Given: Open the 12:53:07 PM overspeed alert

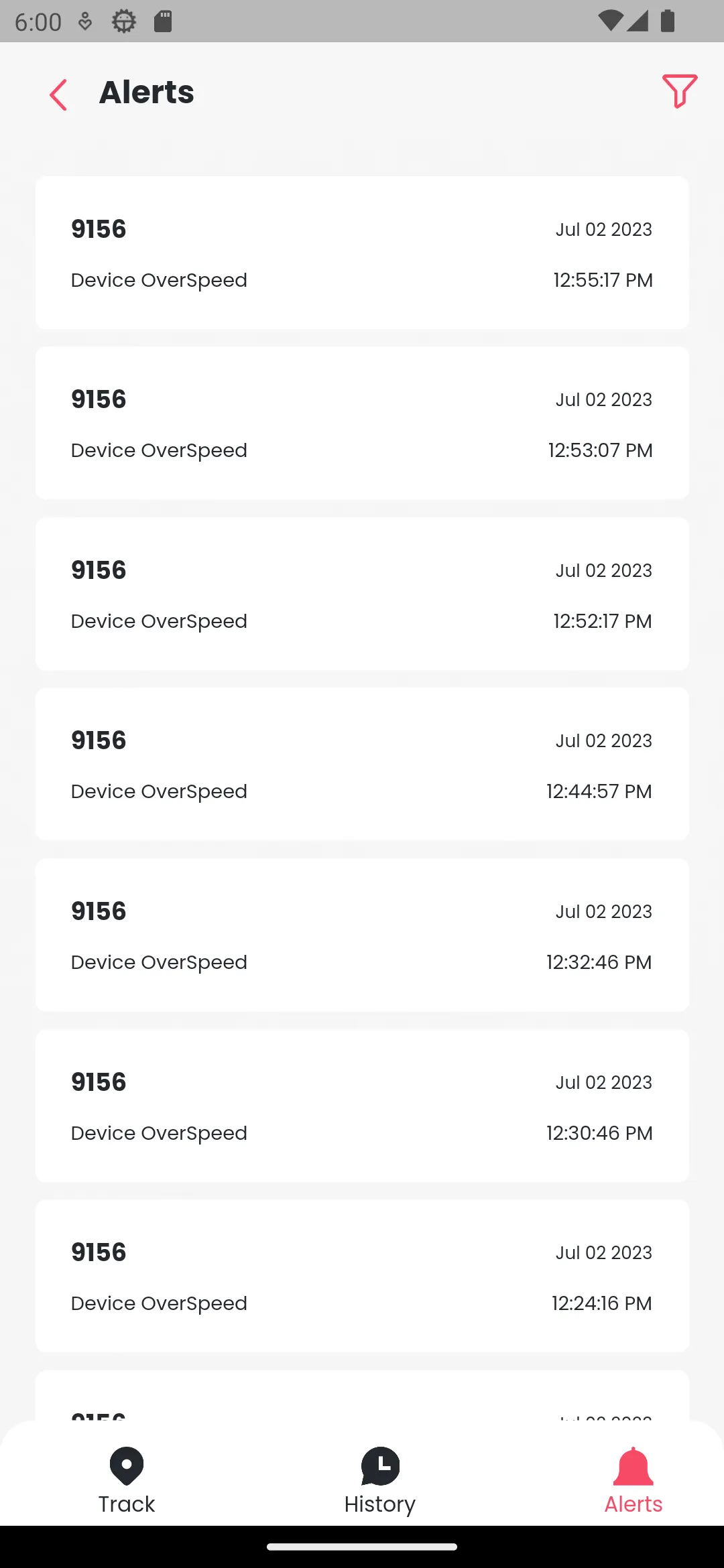Looking at the screenshot, I should click(x=362, y=423).
